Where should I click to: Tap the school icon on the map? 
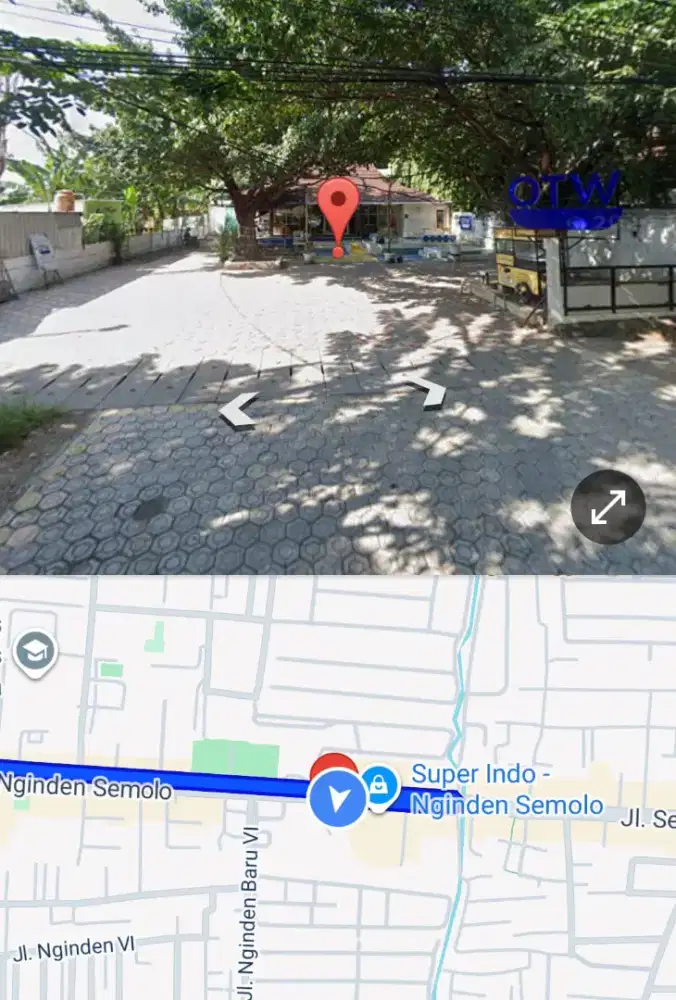pyautogui.click(x=35, y=652)
